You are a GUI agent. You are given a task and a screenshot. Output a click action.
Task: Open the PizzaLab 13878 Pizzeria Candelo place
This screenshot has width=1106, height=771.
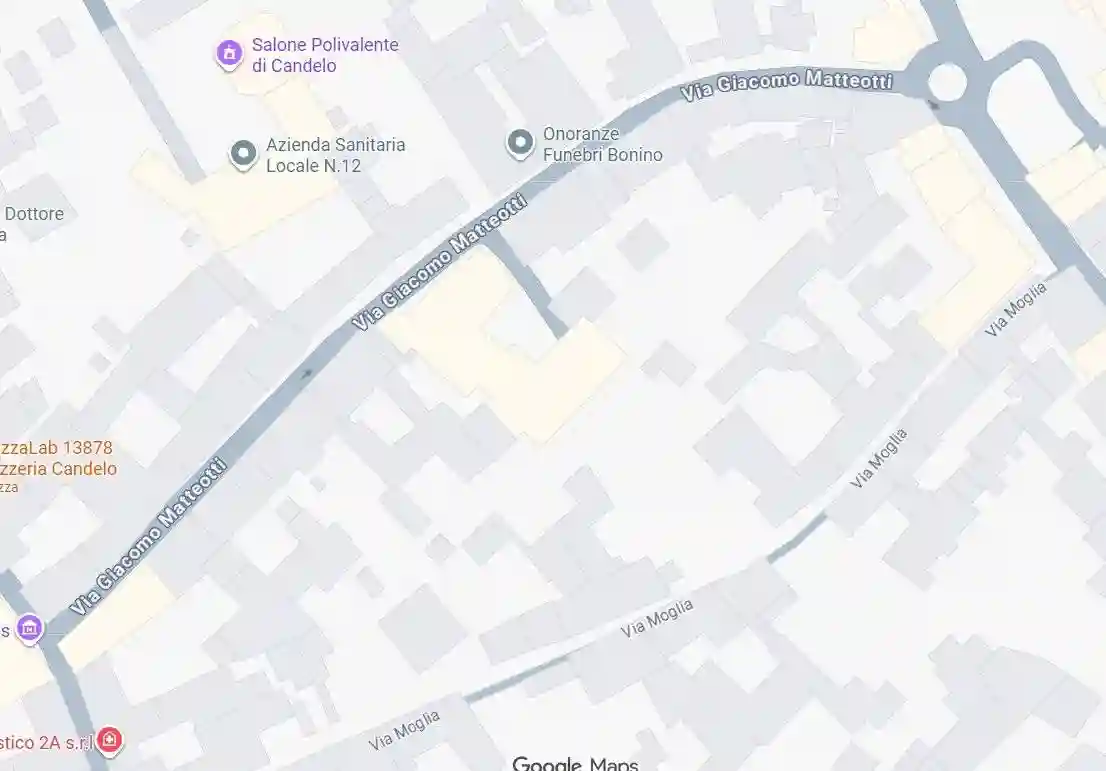(58, 458)
